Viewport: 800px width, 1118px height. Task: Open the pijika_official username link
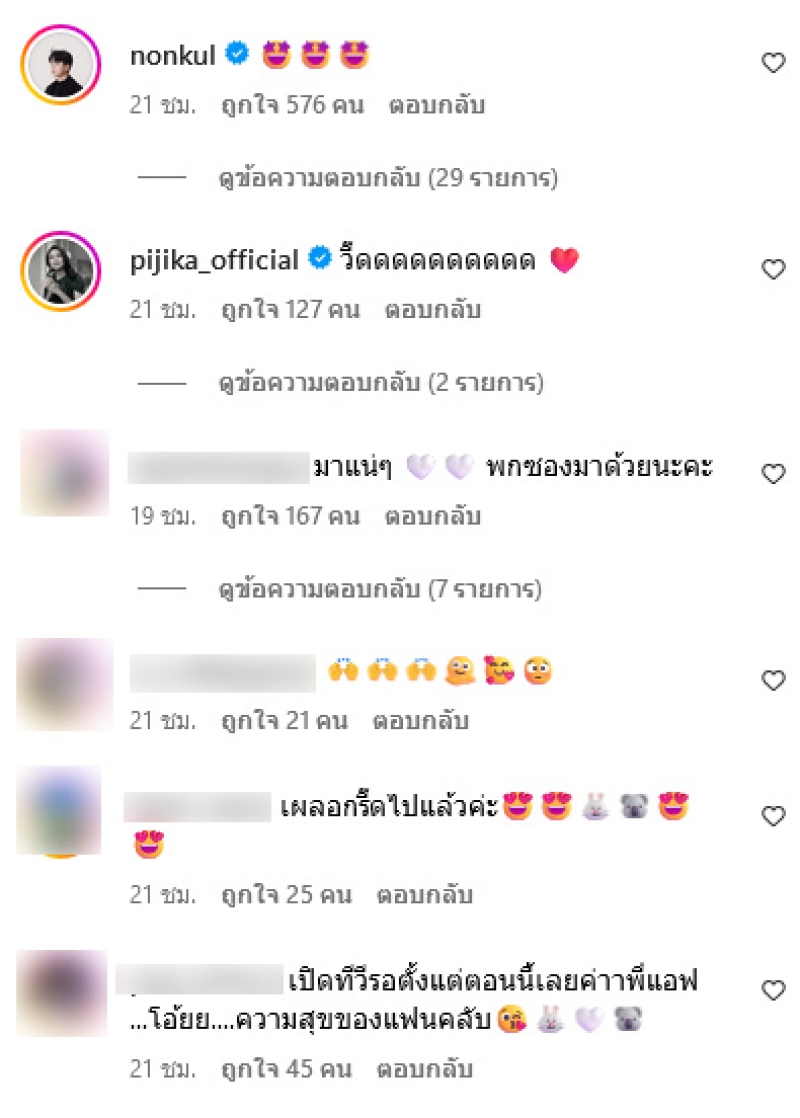pos(214,261)
